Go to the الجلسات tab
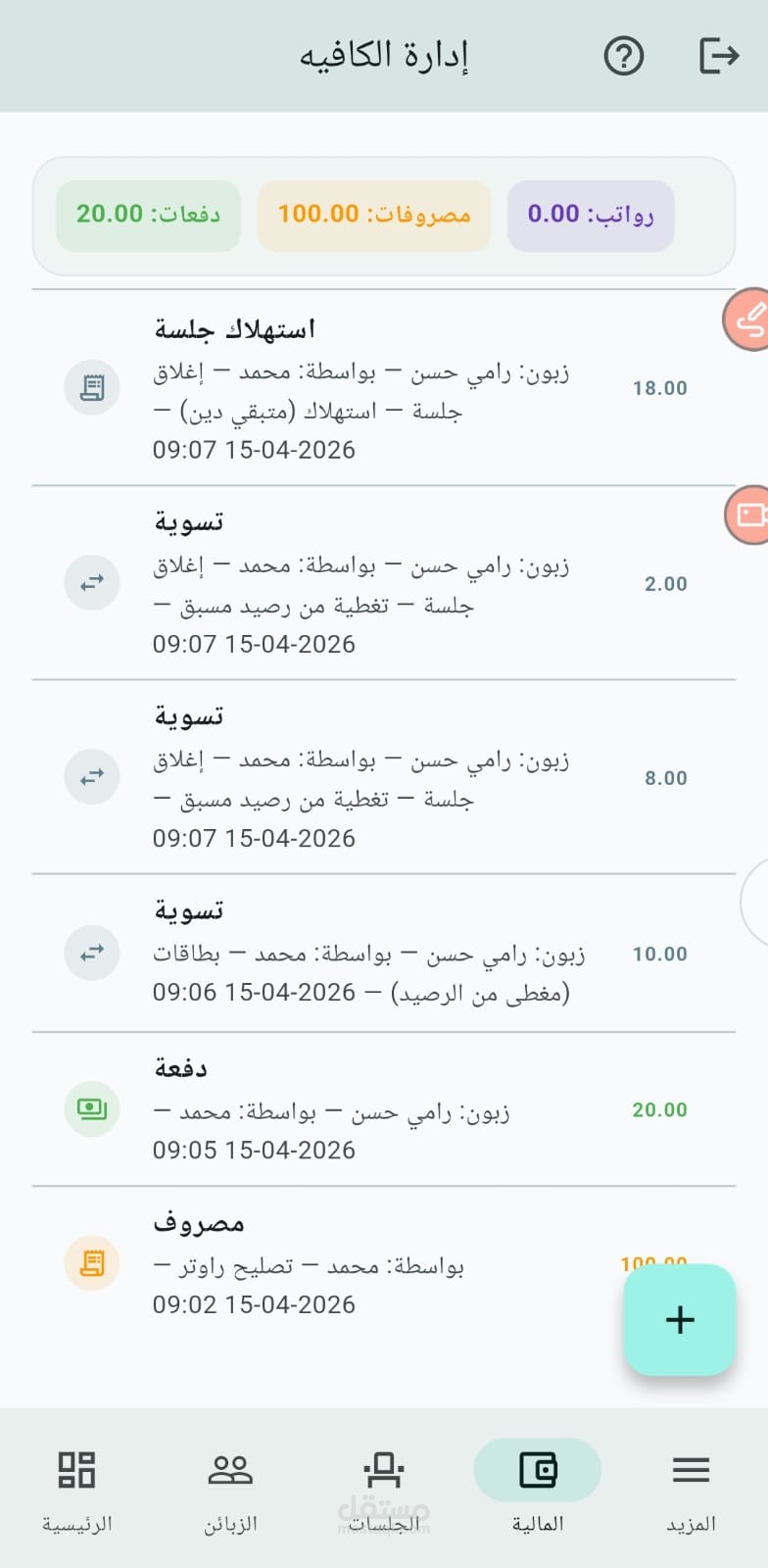The height and width of the screenshot is (1568, 768). click(x=384, y=1490)
